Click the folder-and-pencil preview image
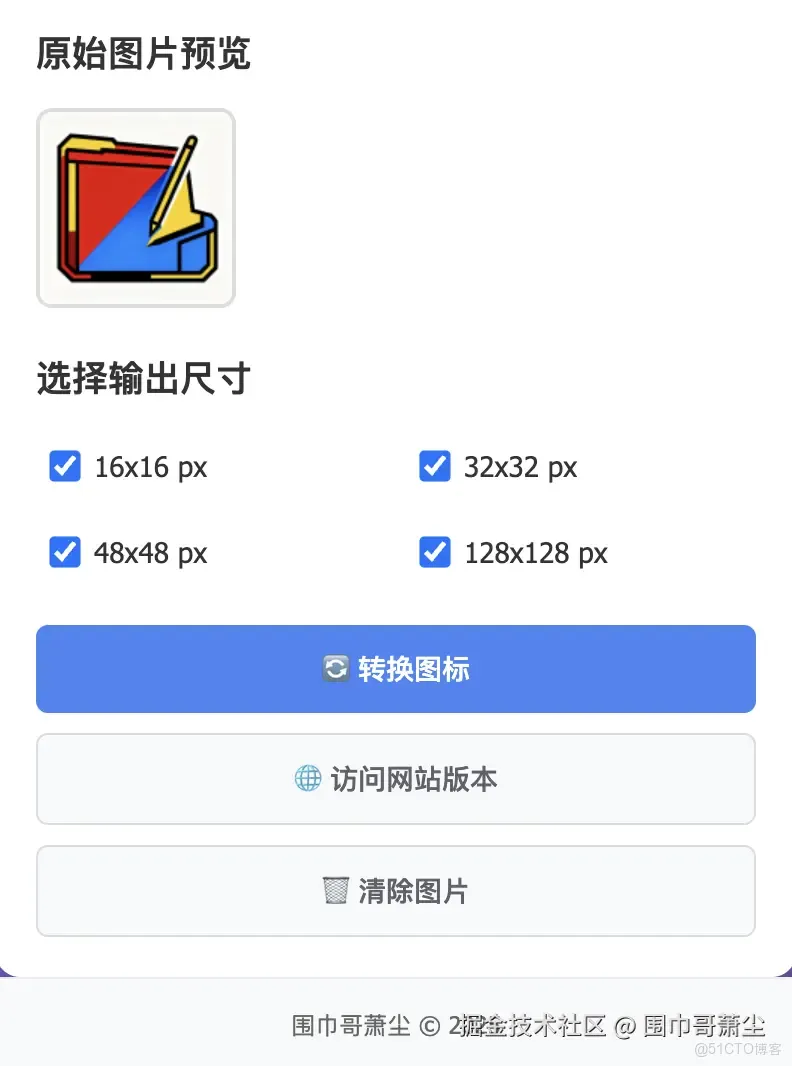The height and width of the screenshot is (1066, 792). [136, 207]
